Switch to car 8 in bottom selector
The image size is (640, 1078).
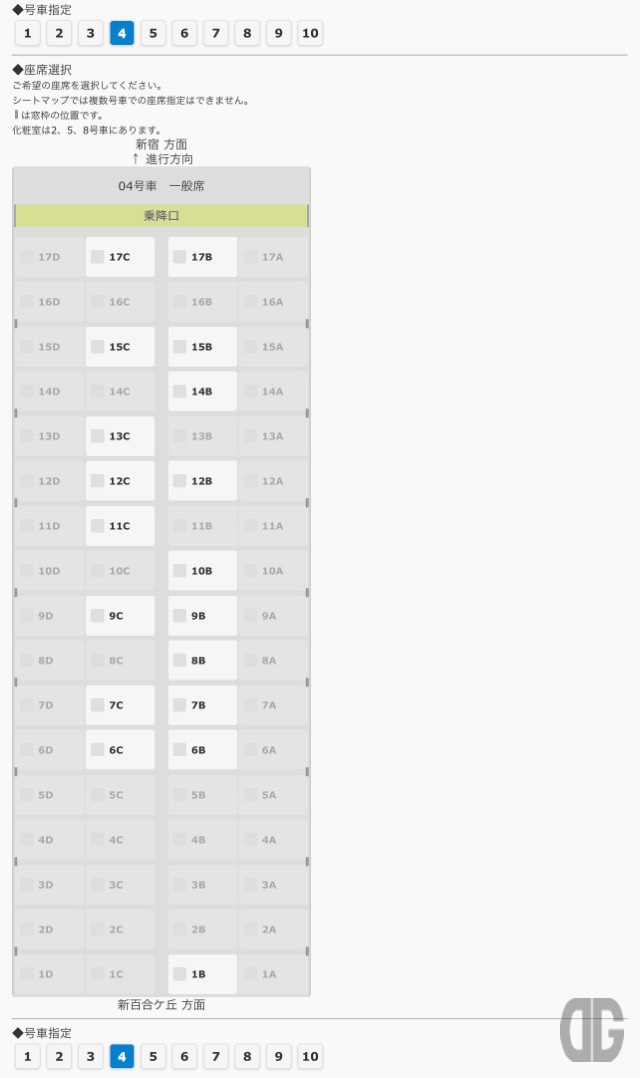click(247, 1056)
